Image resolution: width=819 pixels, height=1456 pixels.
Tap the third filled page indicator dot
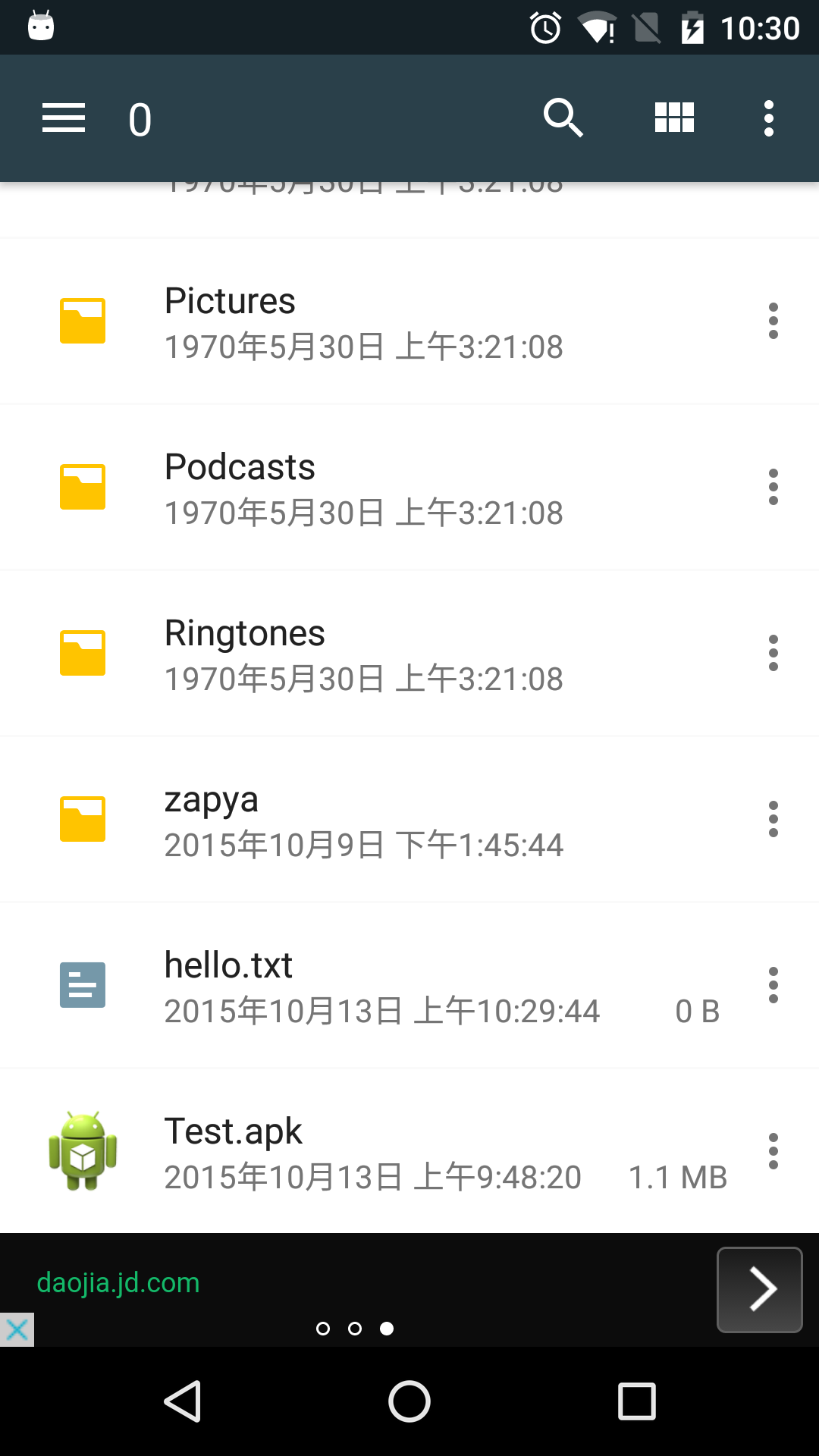tap(385, 1329)
